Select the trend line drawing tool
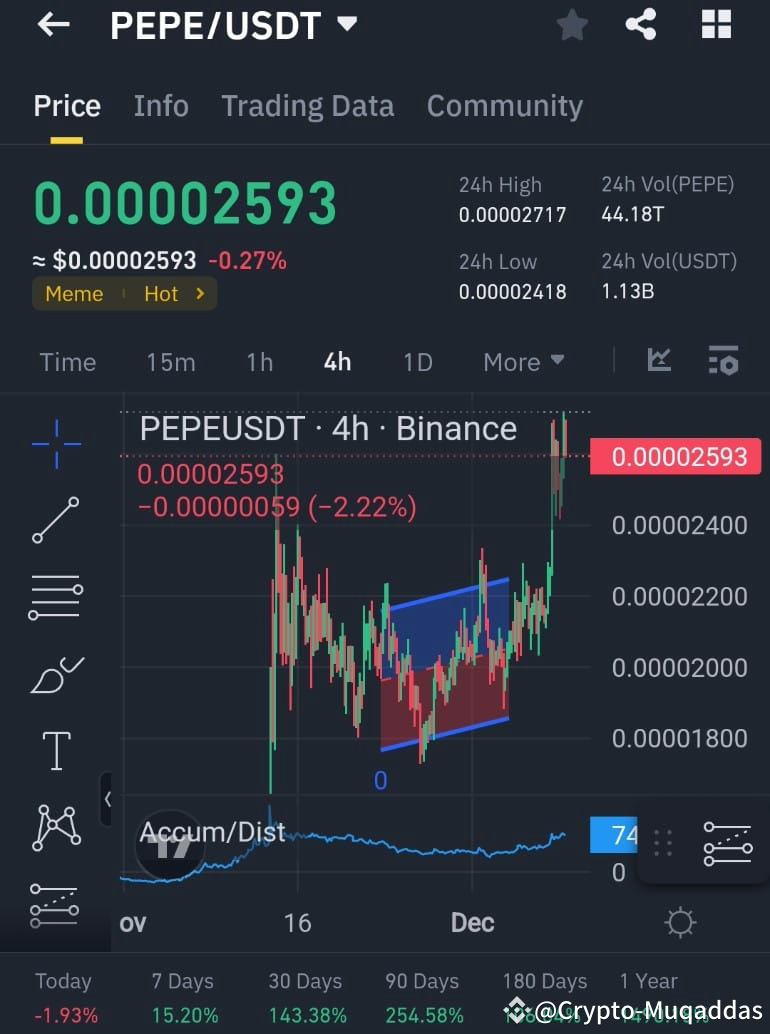The image size is (770, 1034). click(x=55, y=520)
